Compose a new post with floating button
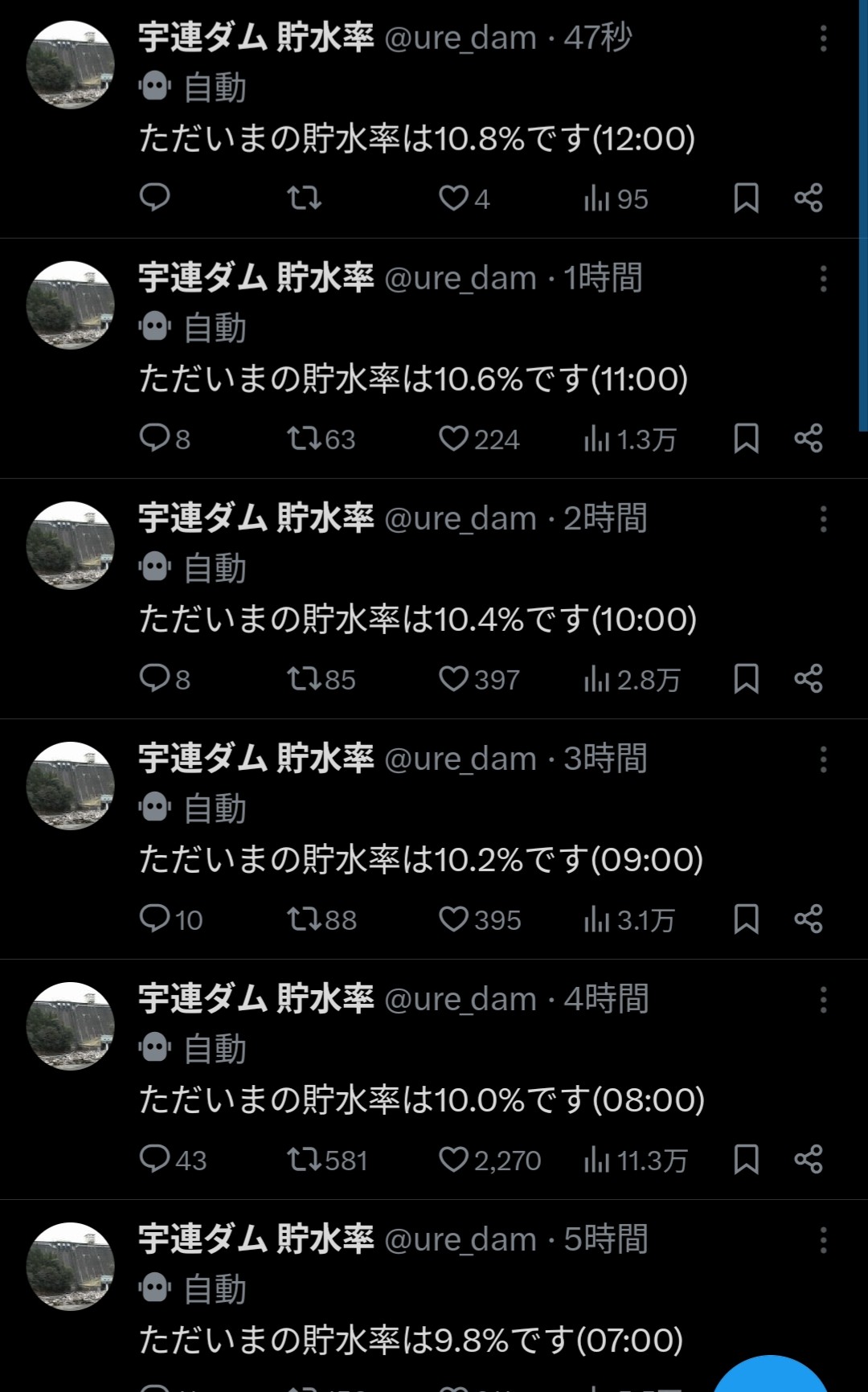 tap(770, 1376)
